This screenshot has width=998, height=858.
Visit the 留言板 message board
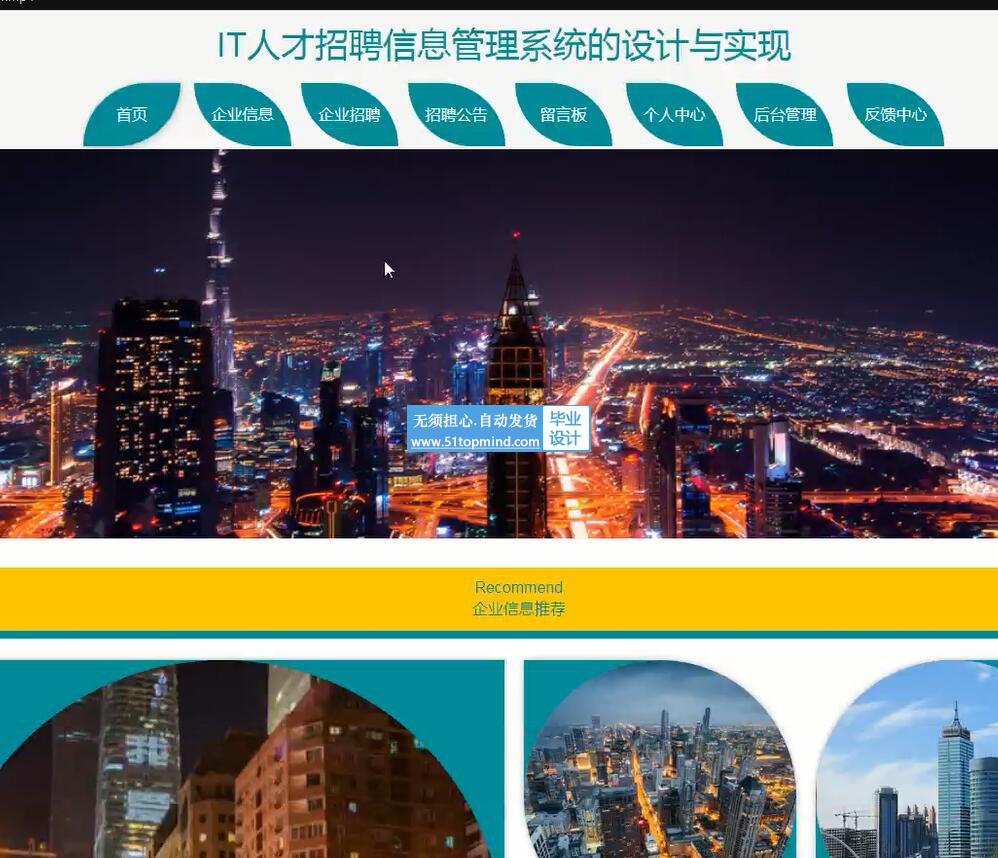[x=563, y=115]
